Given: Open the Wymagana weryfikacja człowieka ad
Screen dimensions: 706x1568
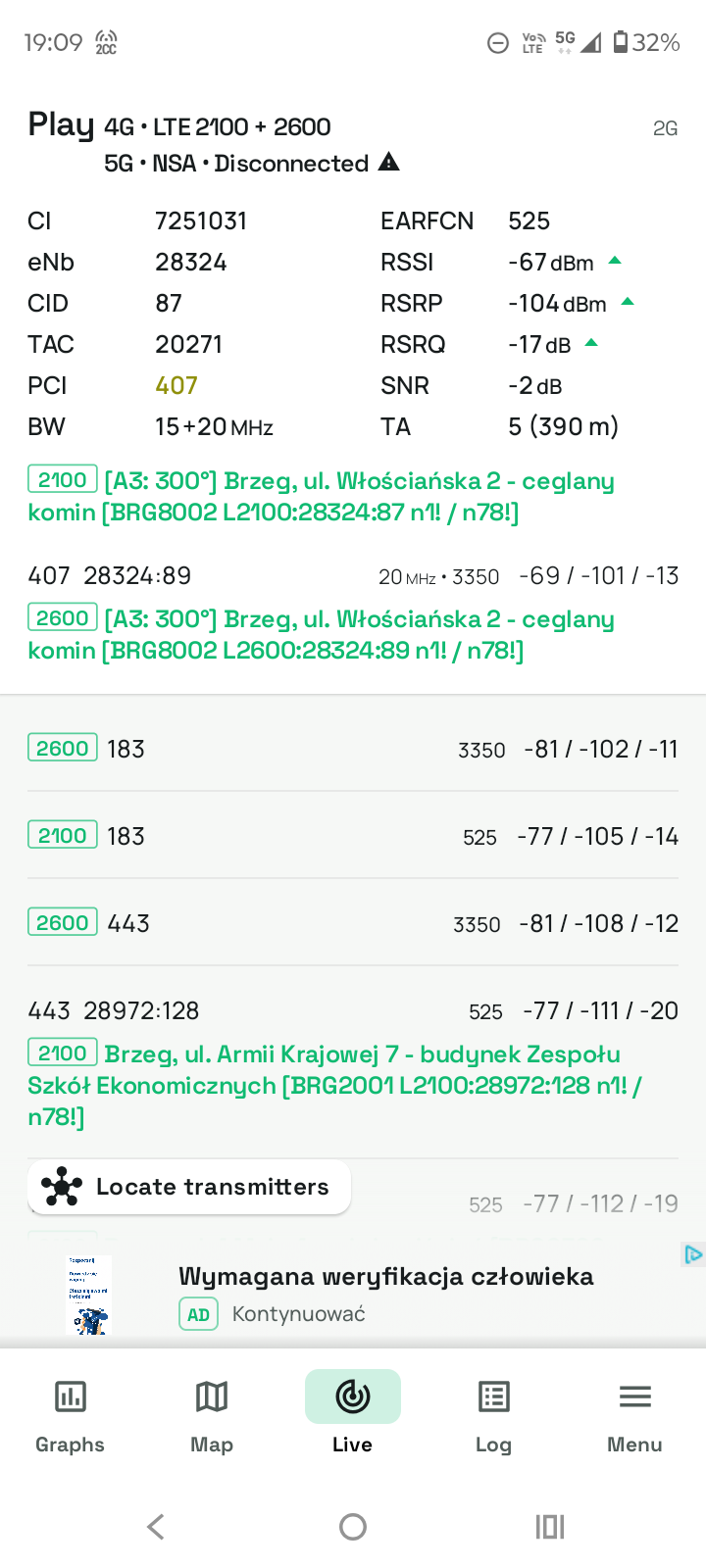Looking at the screenshot, I should click(x=385, y=1276).
